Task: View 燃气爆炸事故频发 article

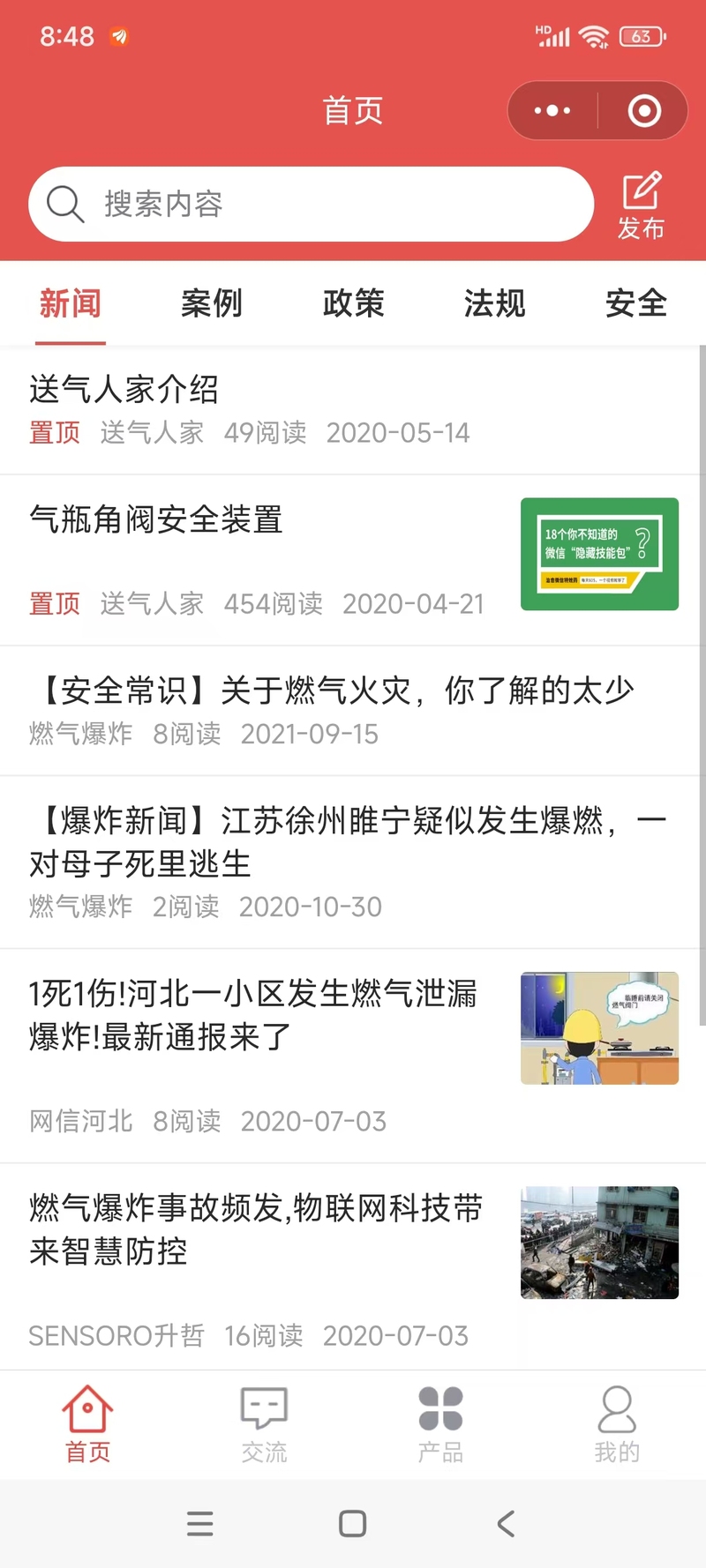Action: [x=353, y=1267]
